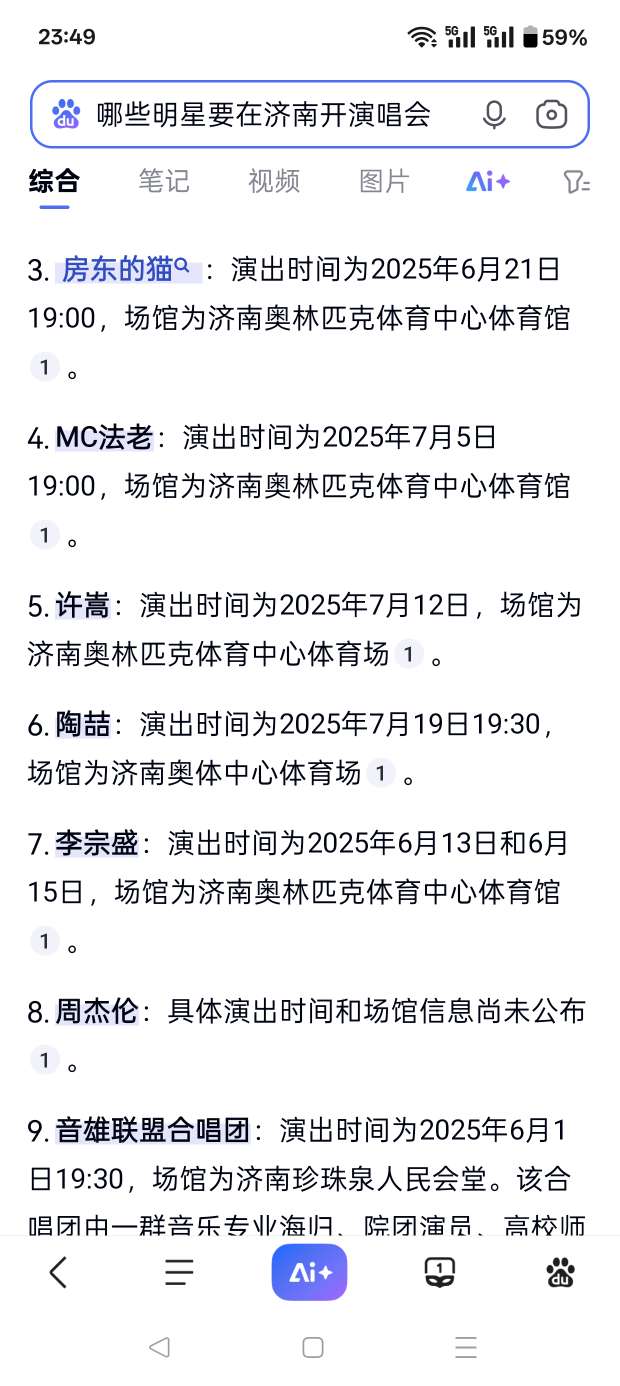Viewport: 620px width, 1386px height.
Task: Switch to the 视频 tab
Action: [274, 181]
